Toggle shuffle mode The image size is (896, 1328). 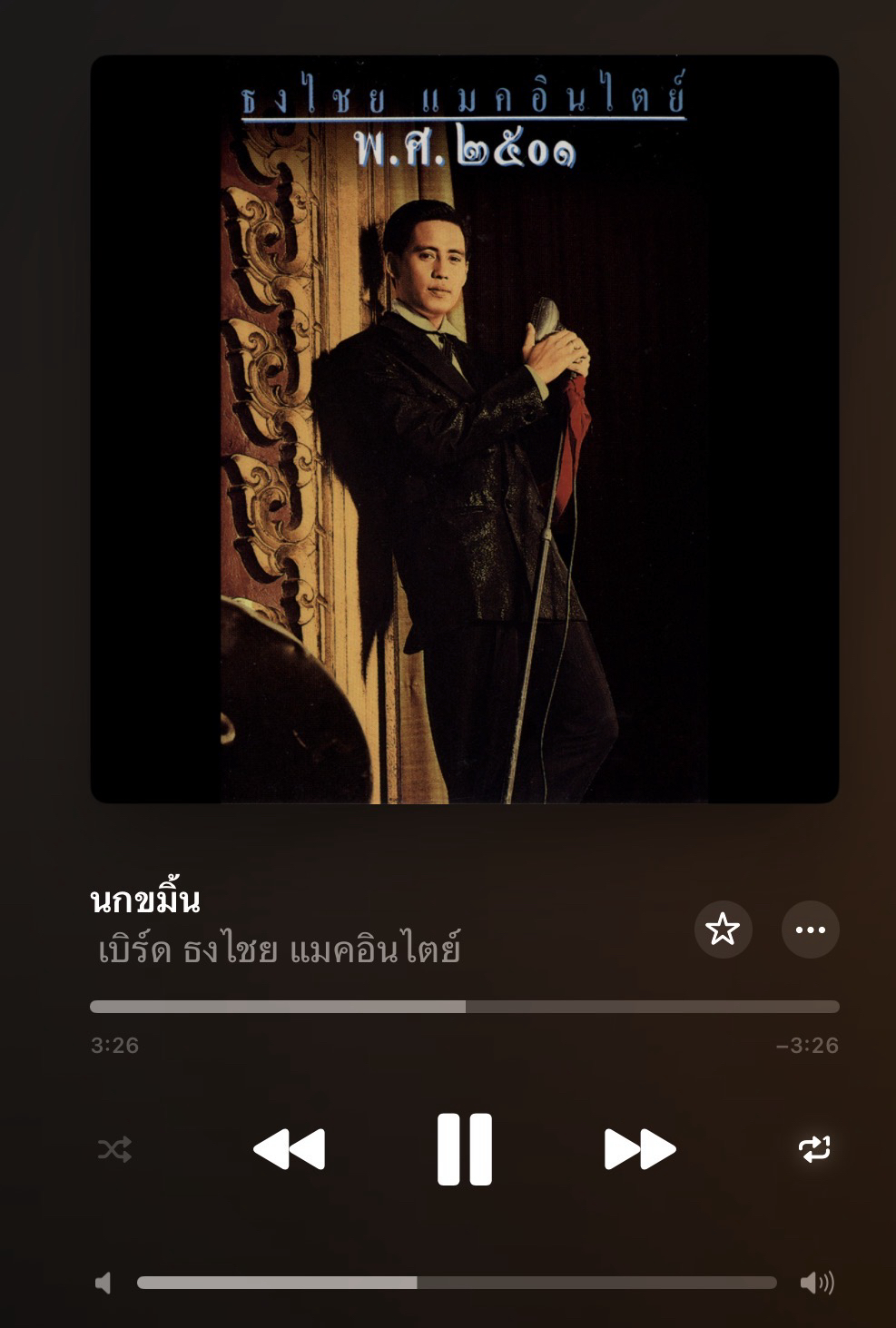(114, 1149)
